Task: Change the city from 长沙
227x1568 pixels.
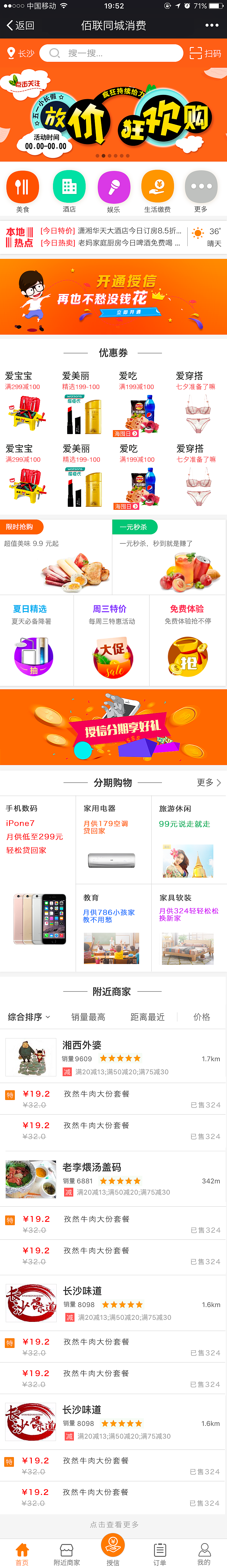Action: click(x=20, y=54)
